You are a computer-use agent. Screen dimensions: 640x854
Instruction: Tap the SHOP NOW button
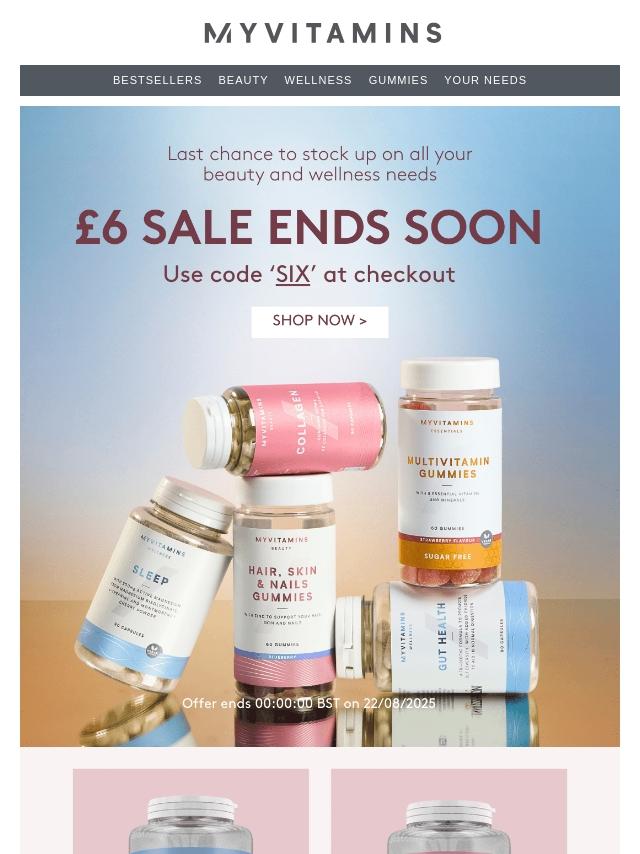tap(320, 321)
